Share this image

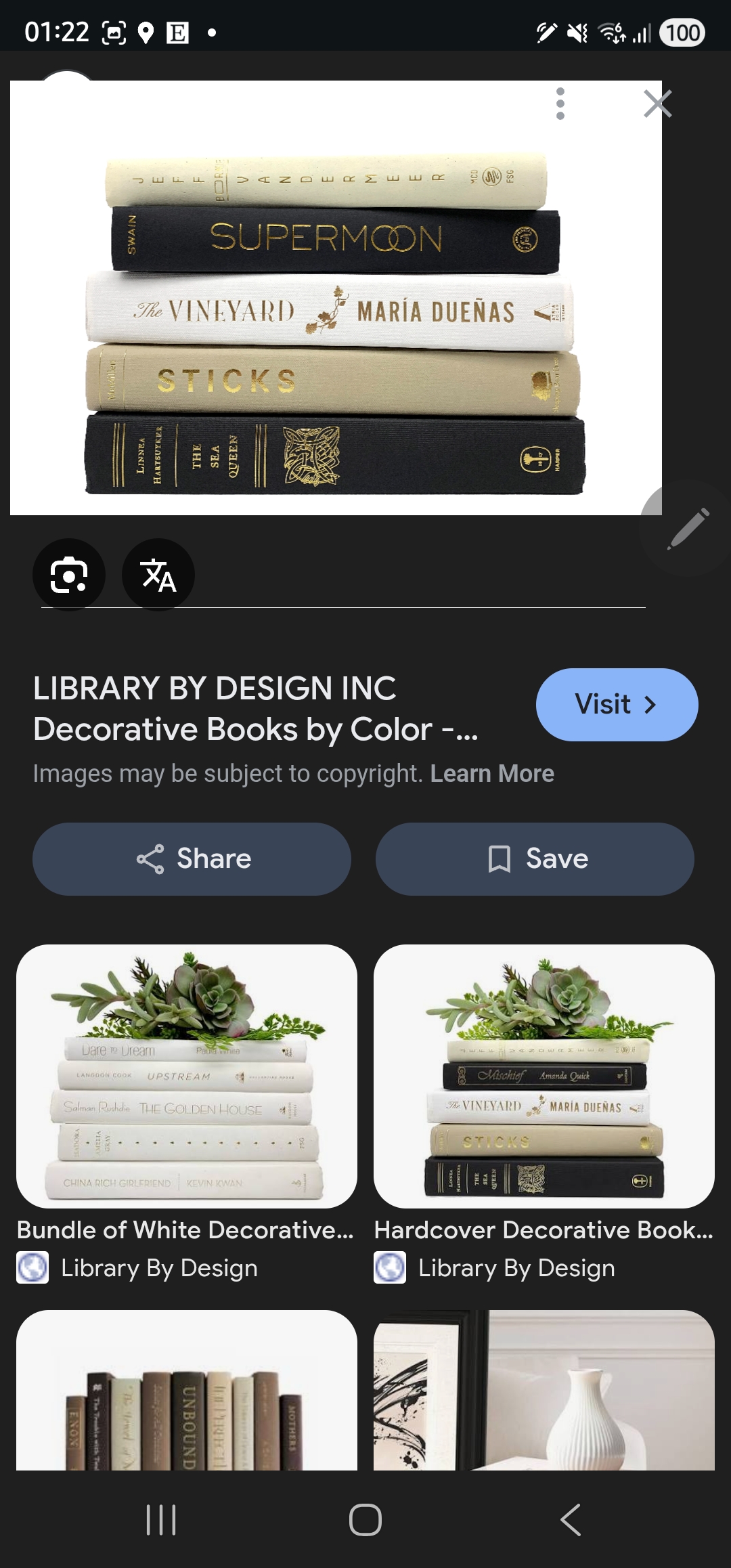click(x=192, y=858)
